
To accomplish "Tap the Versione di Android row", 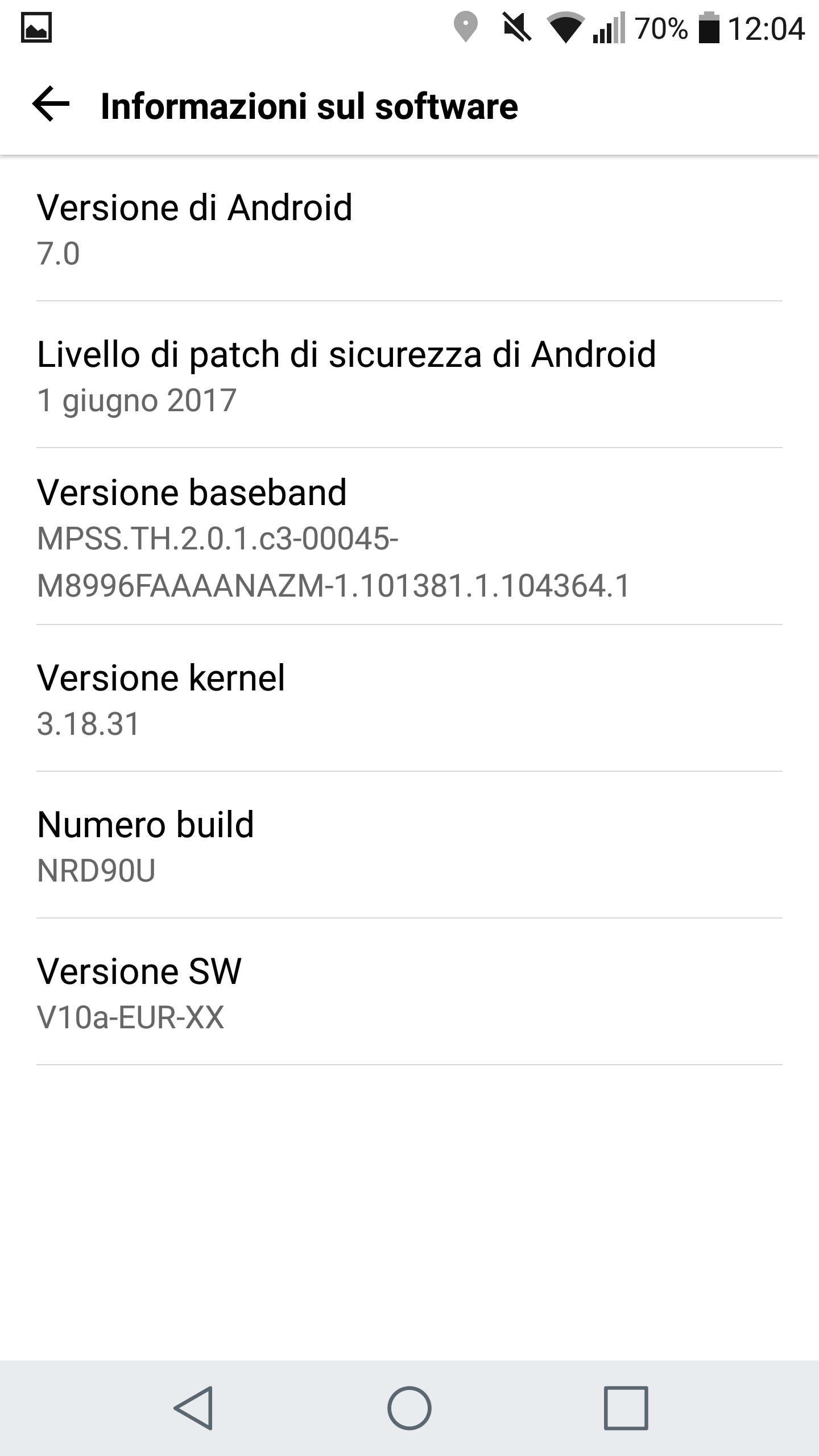I will (409, 229).
